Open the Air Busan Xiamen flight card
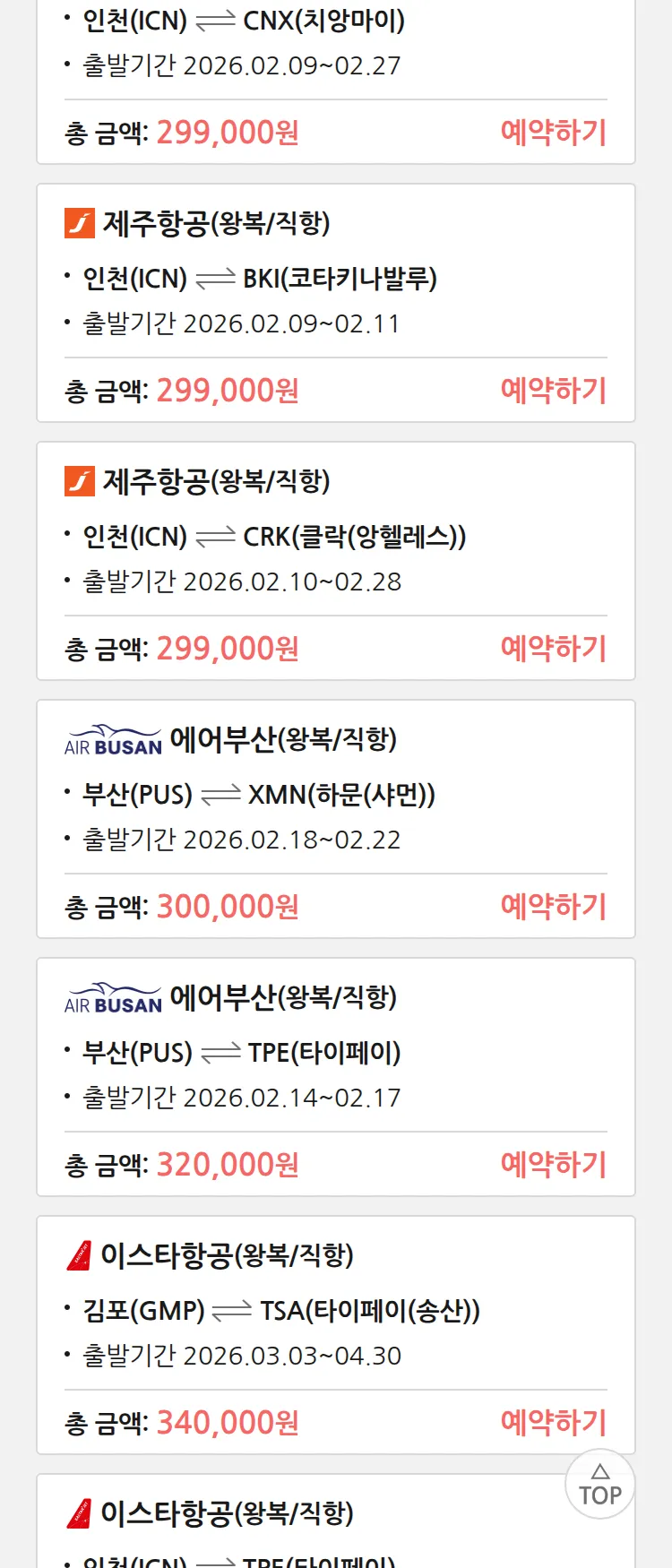 pyautogui.click(x=335, y=794)
